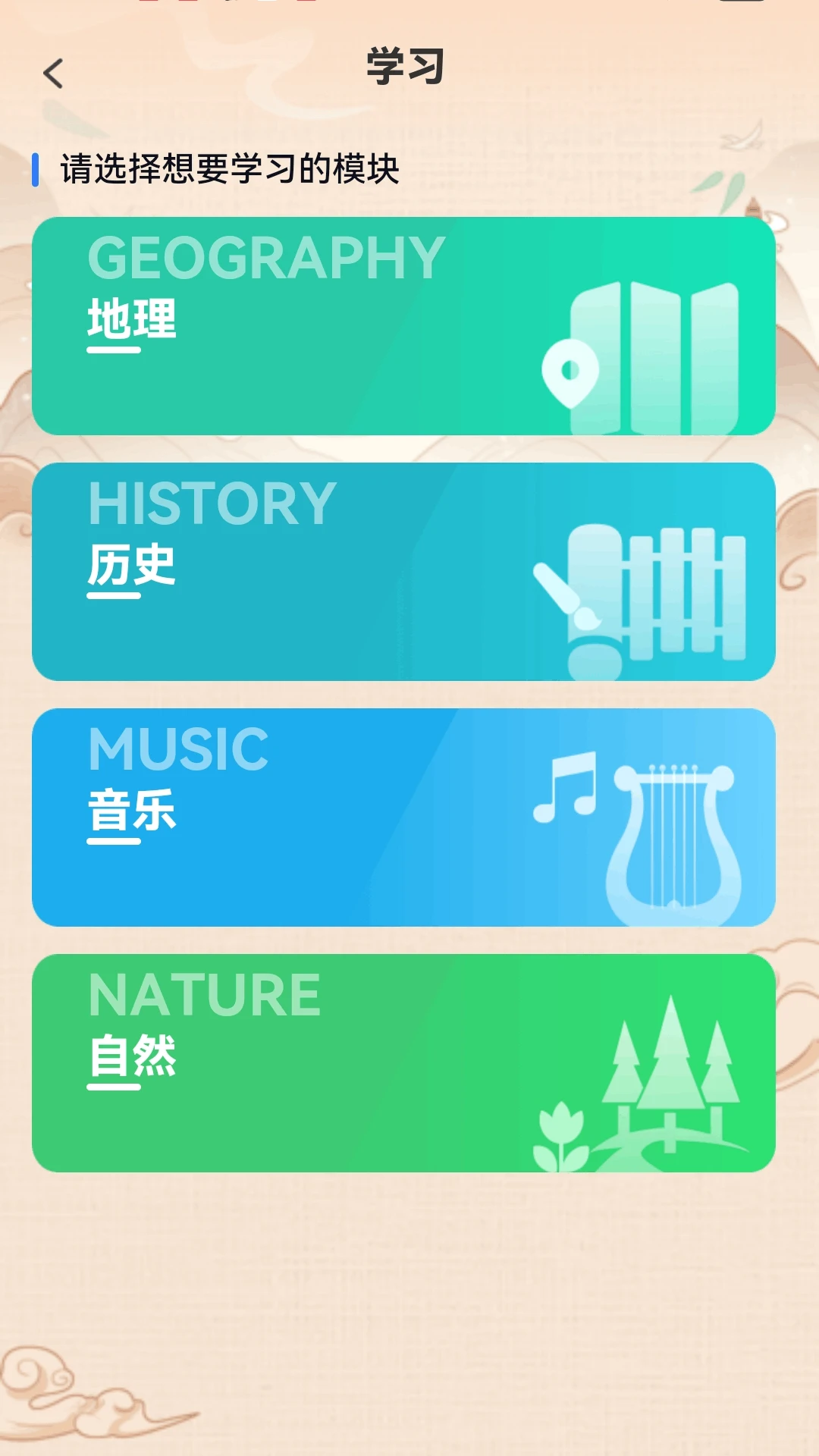Select the History 历史 module
This screenshot has width=819, height=1456.
(403, 572)
